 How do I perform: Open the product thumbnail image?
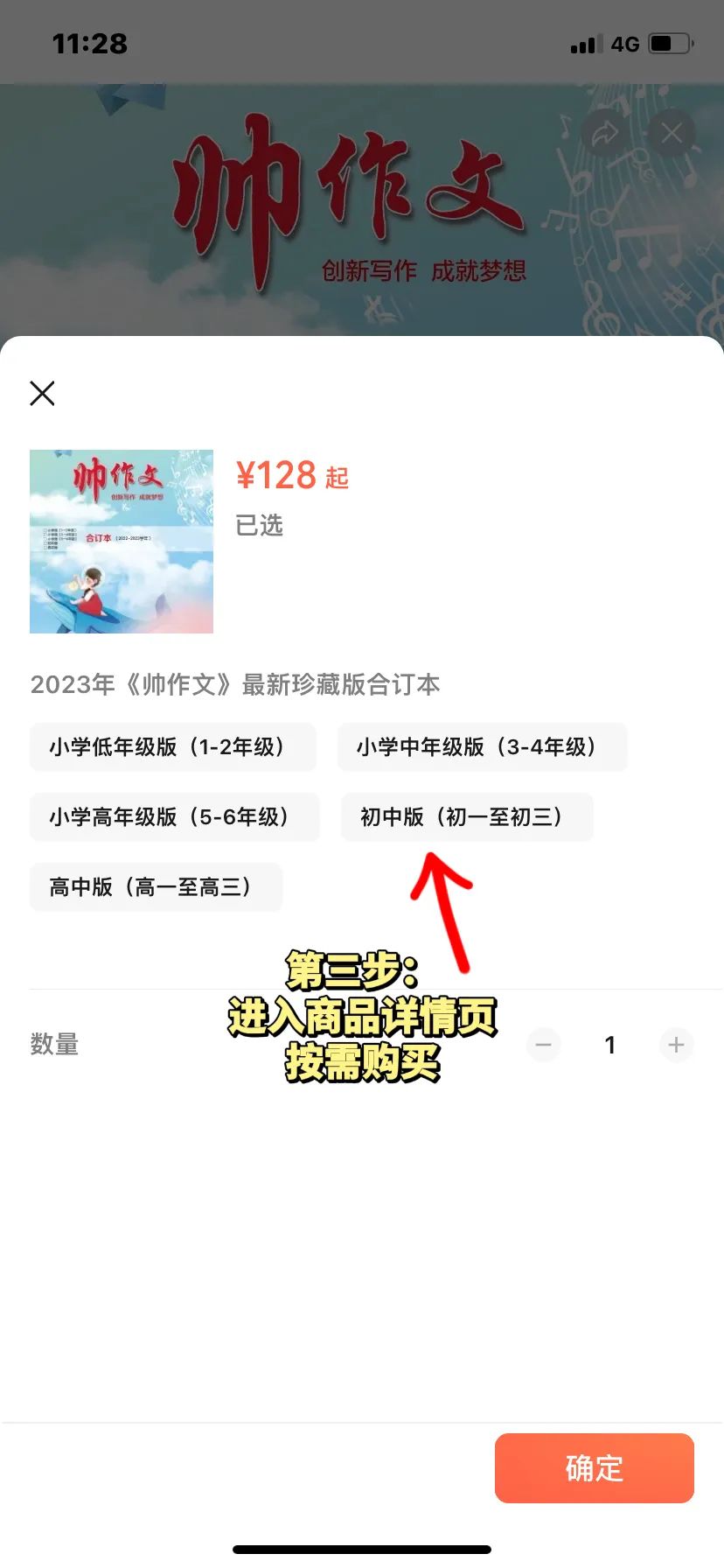122,542
